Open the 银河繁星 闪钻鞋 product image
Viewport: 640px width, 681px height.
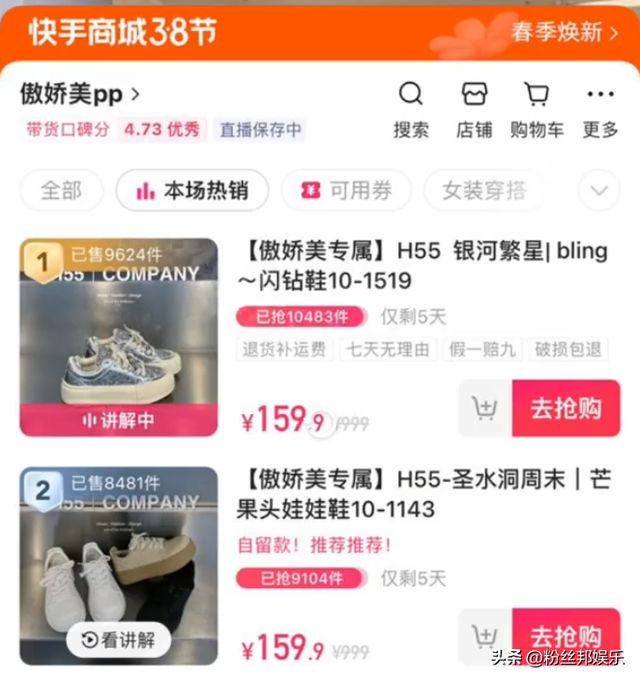pos(118,337)
